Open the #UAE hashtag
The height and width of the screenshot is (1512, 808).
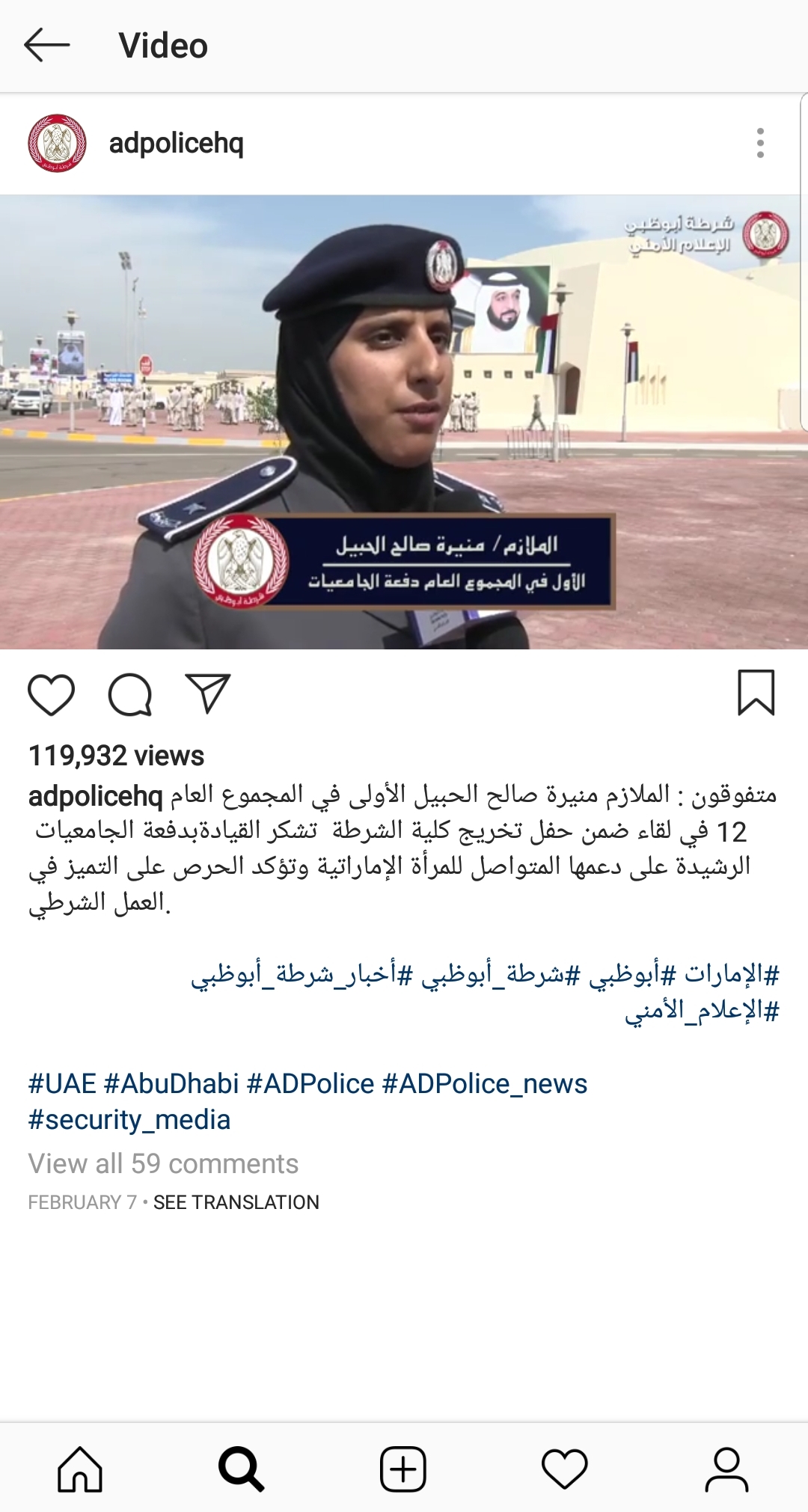(x=62, y=1083)
